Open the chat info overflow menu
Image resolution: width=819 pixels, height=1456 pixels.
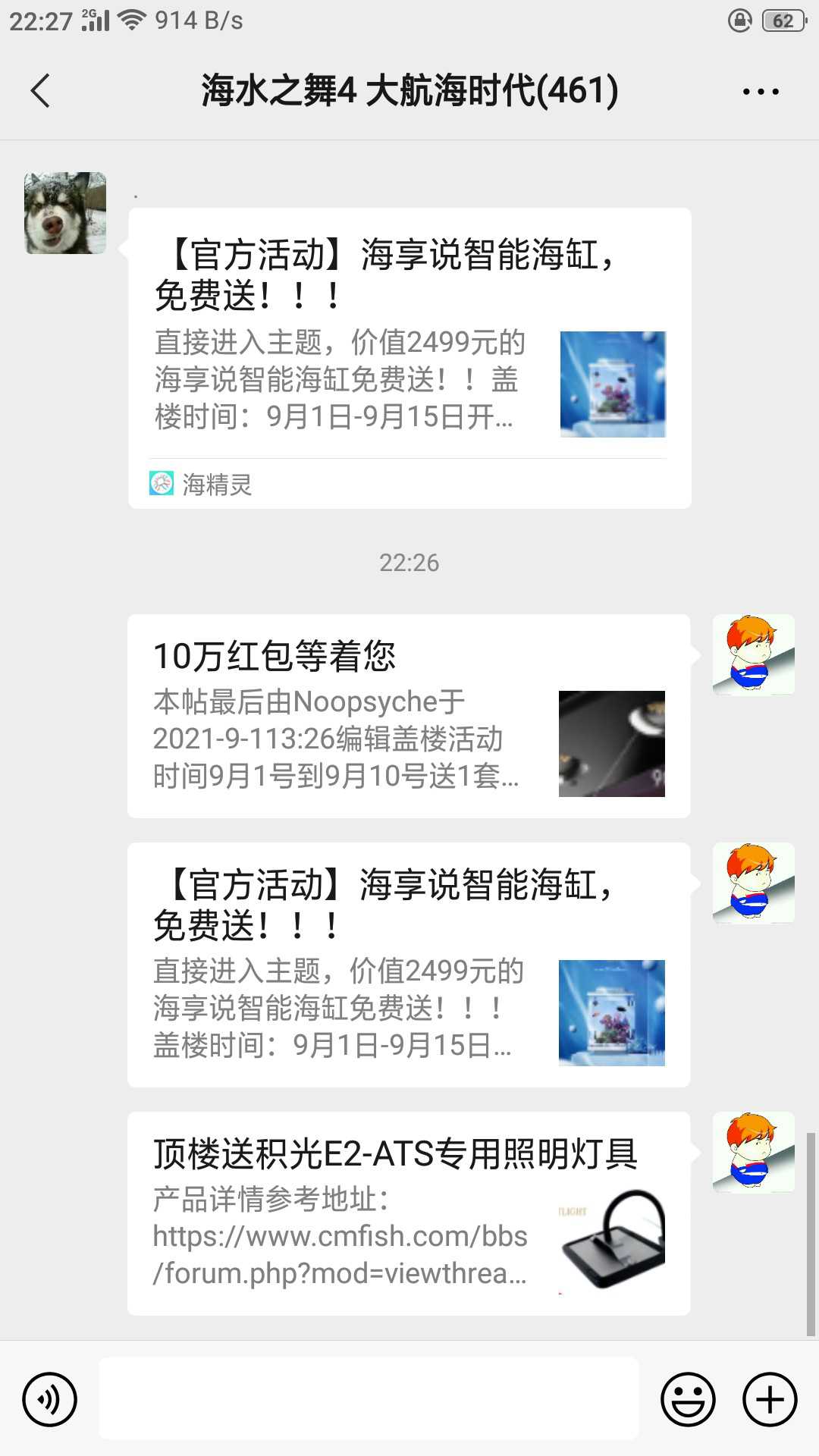coord(760,92)
